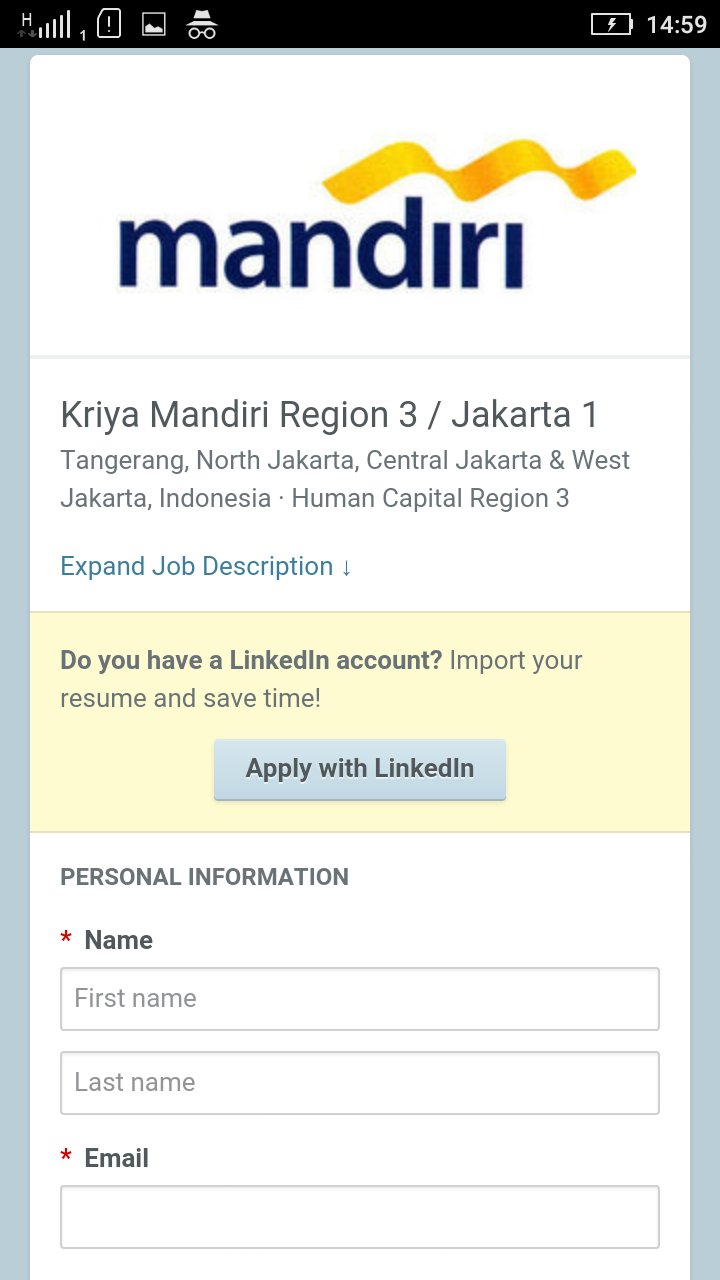This screenshot has height=1280, width=720.
Task: Select the Email input box
Action: [x=360, y=1216]
